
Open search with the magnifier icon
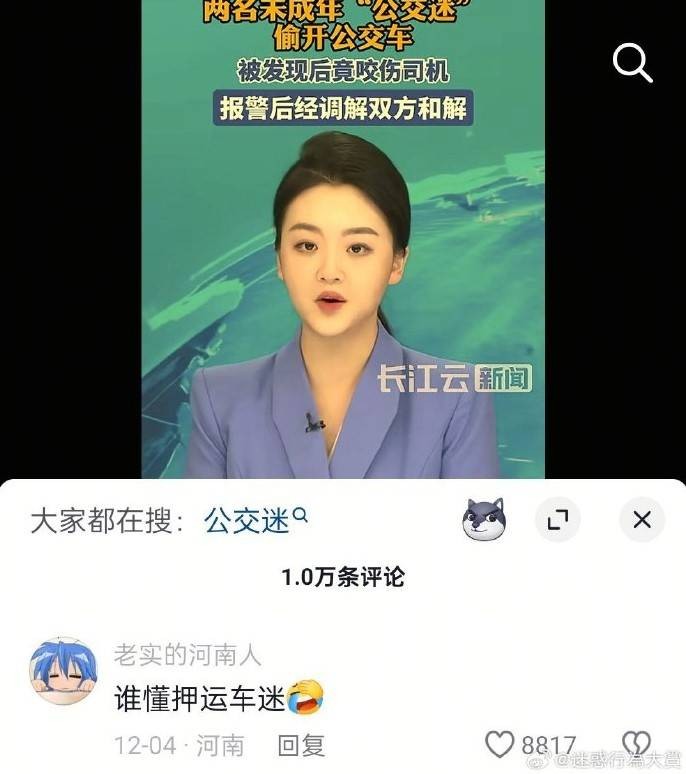[x=632, y=62]
